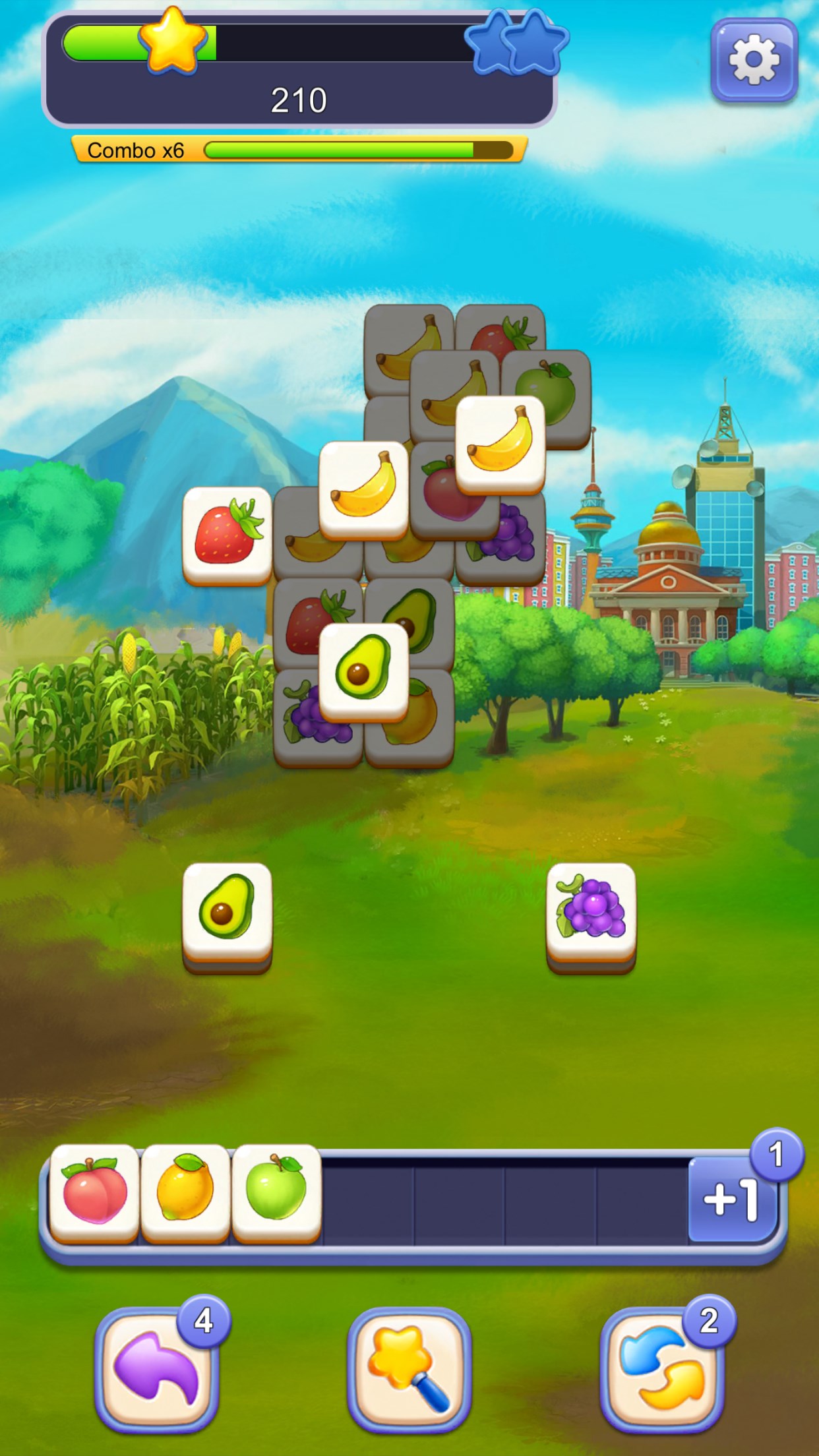Open the settings gear
The width and height of the screenshot is (819, 1456).
(754, 60)
